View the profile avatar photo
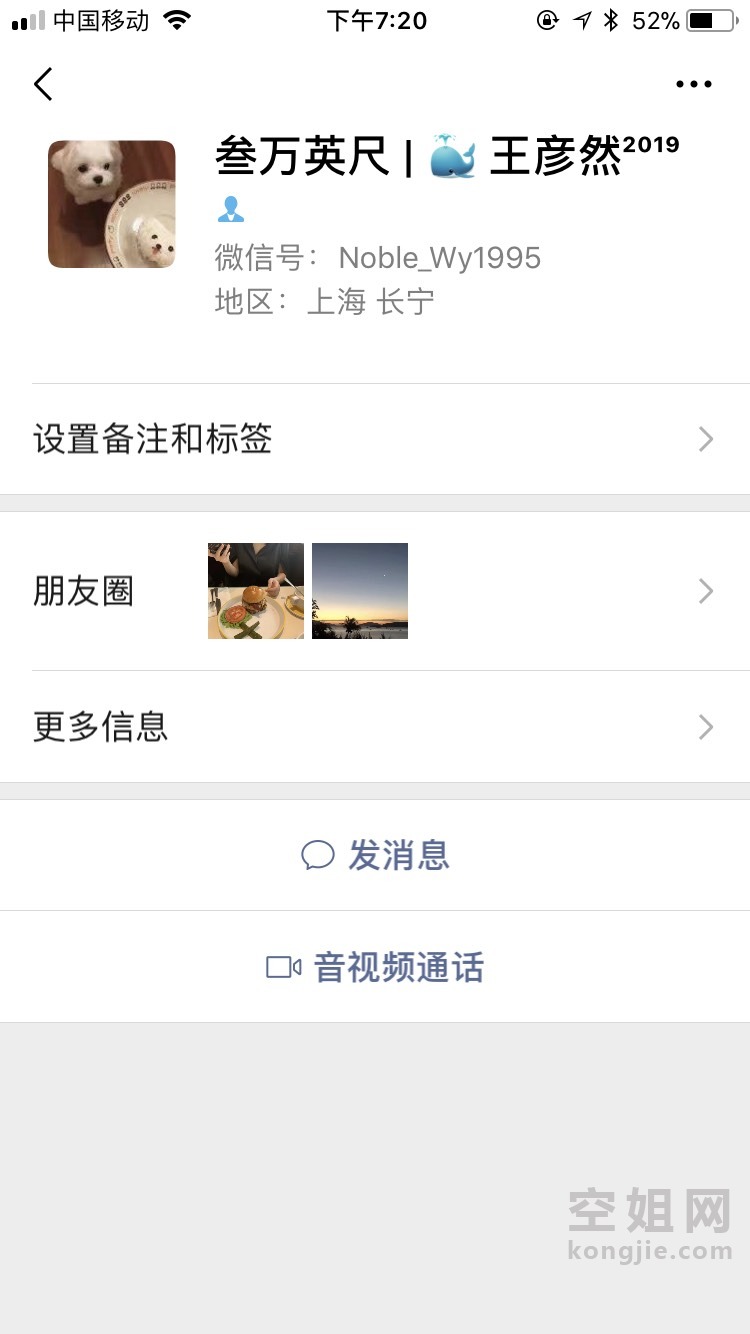 tap(112, 204)
